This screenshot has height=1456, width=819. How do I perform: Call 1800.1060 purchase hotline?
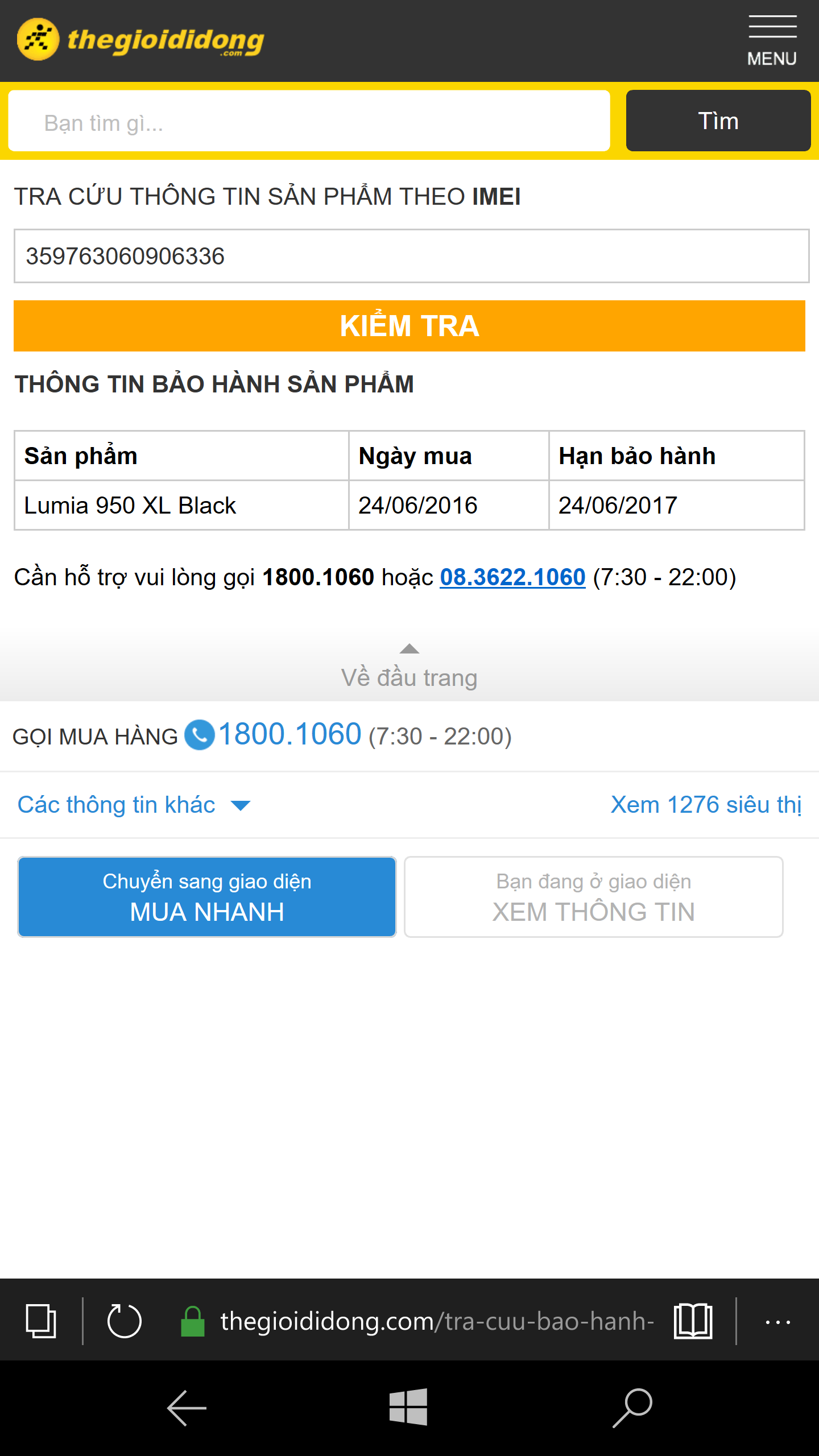click(289, 734)
